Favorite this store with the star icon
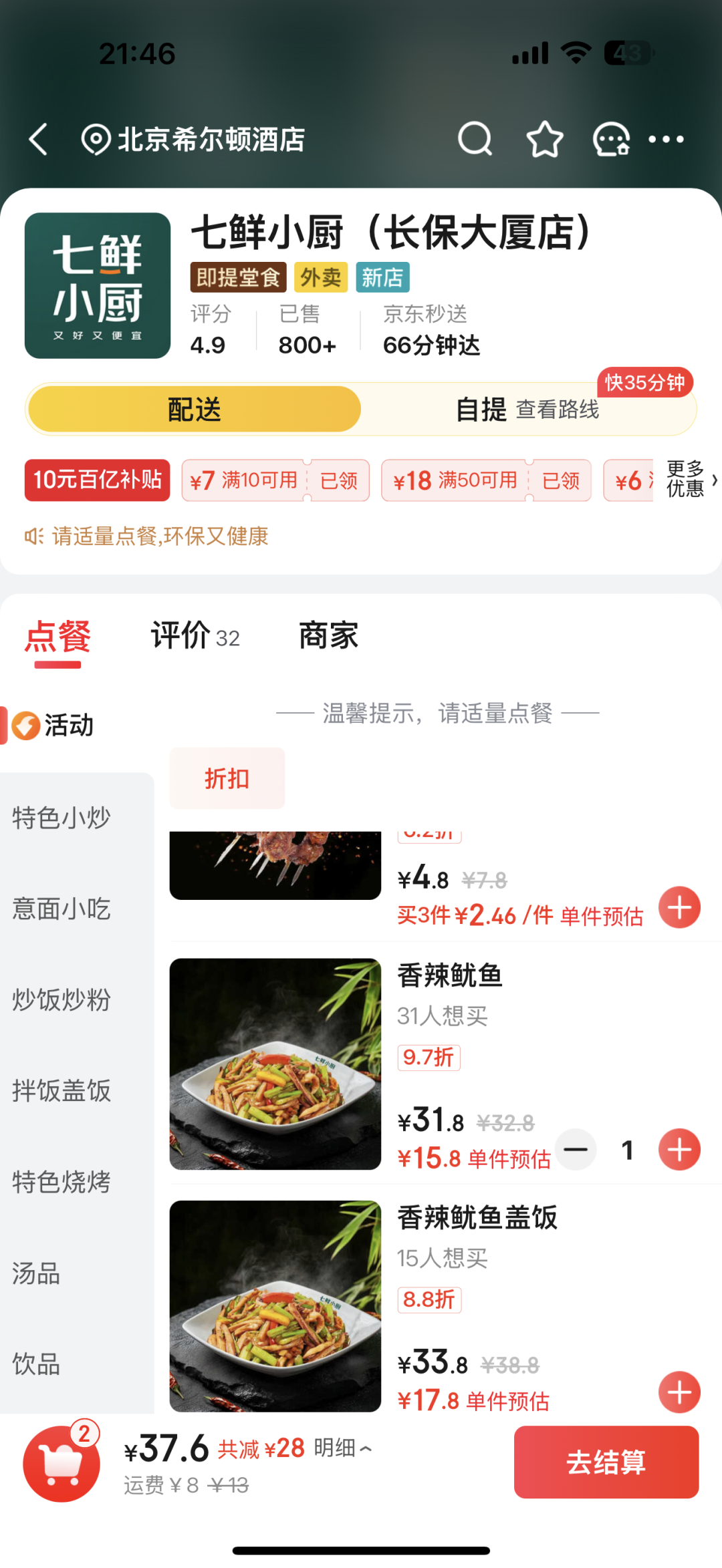 click(544, 139)
